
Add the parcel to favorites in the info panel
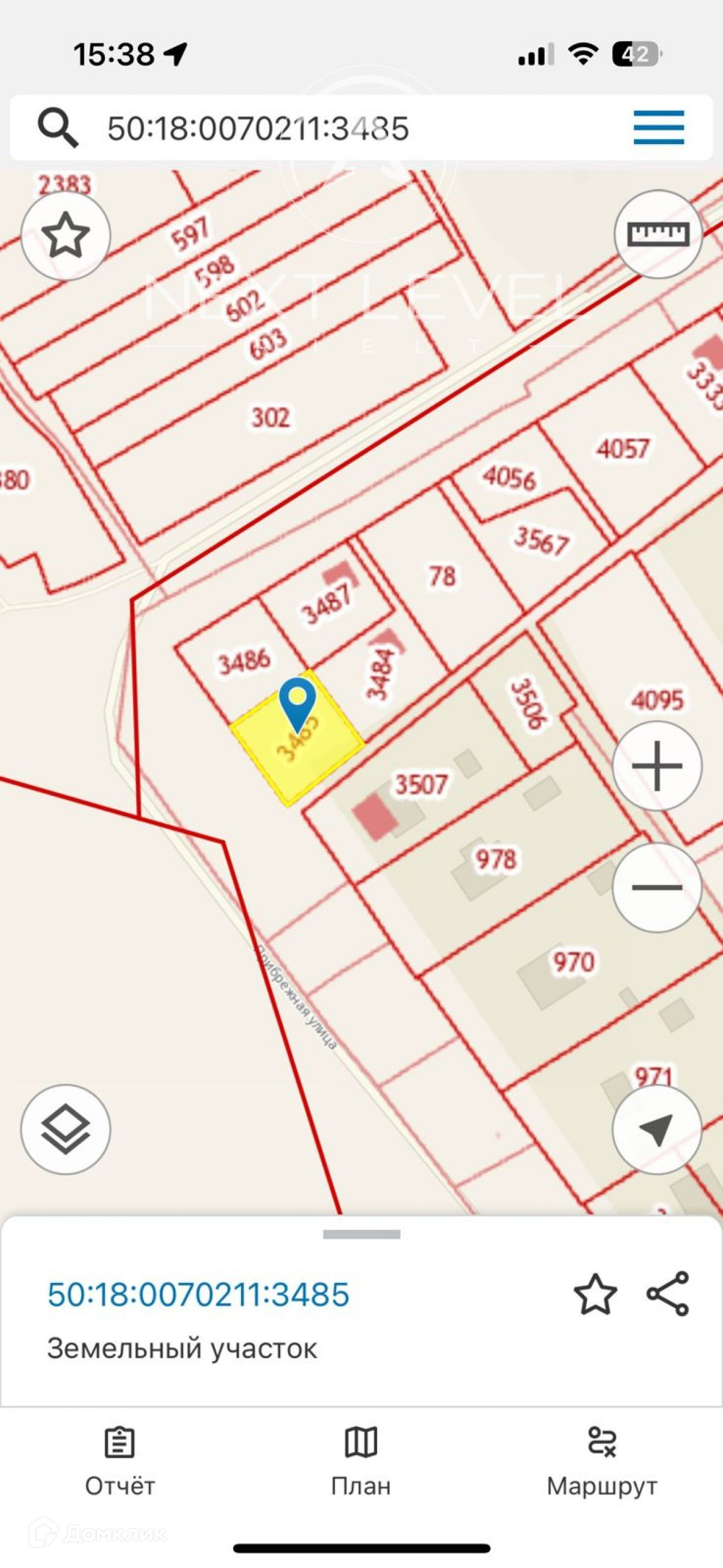[595, 1294]
